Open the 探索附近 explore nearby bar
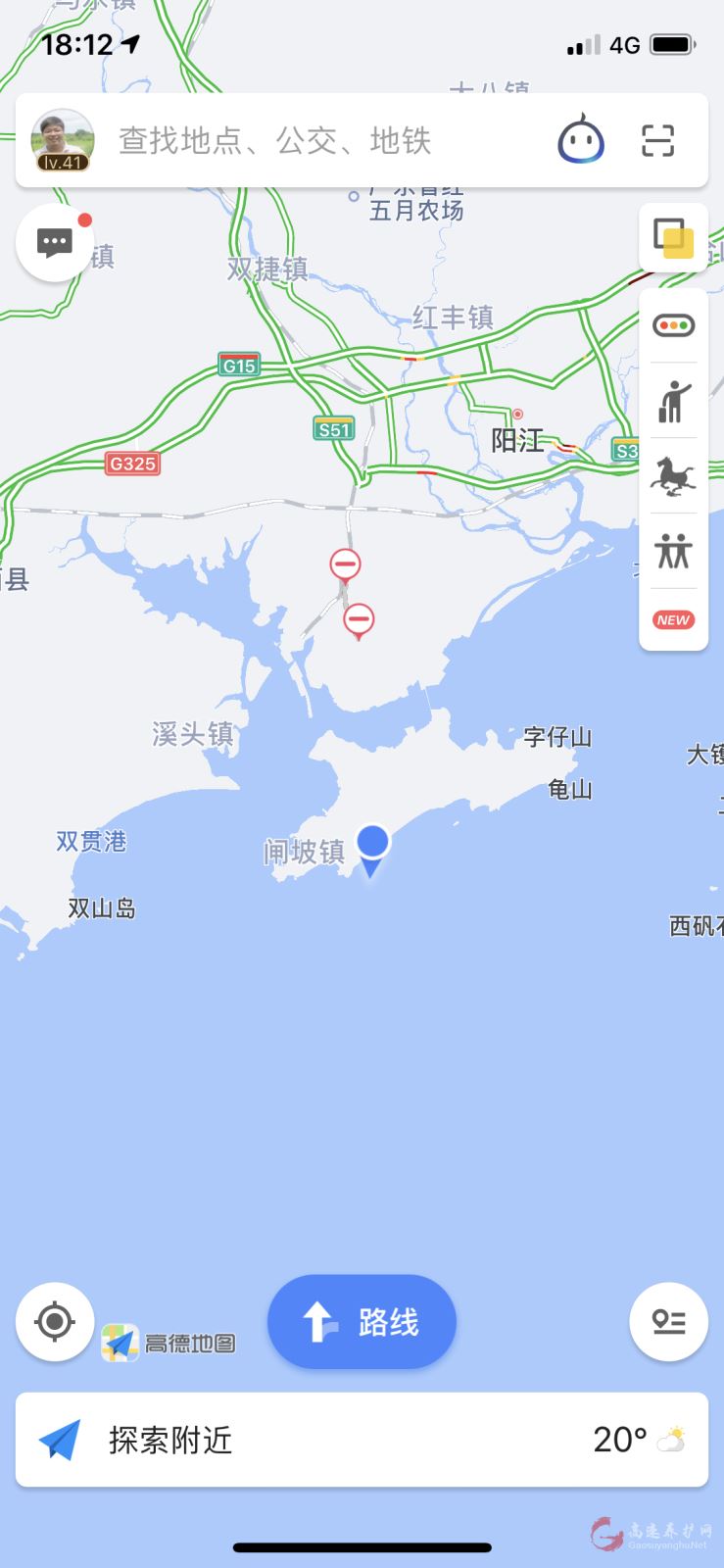Screen dimensions: 724x1568 point(294,1440)
